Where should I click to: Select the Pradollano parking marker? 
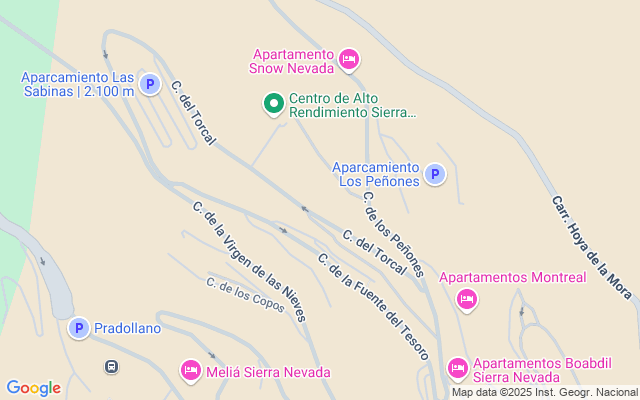[79, 327]
